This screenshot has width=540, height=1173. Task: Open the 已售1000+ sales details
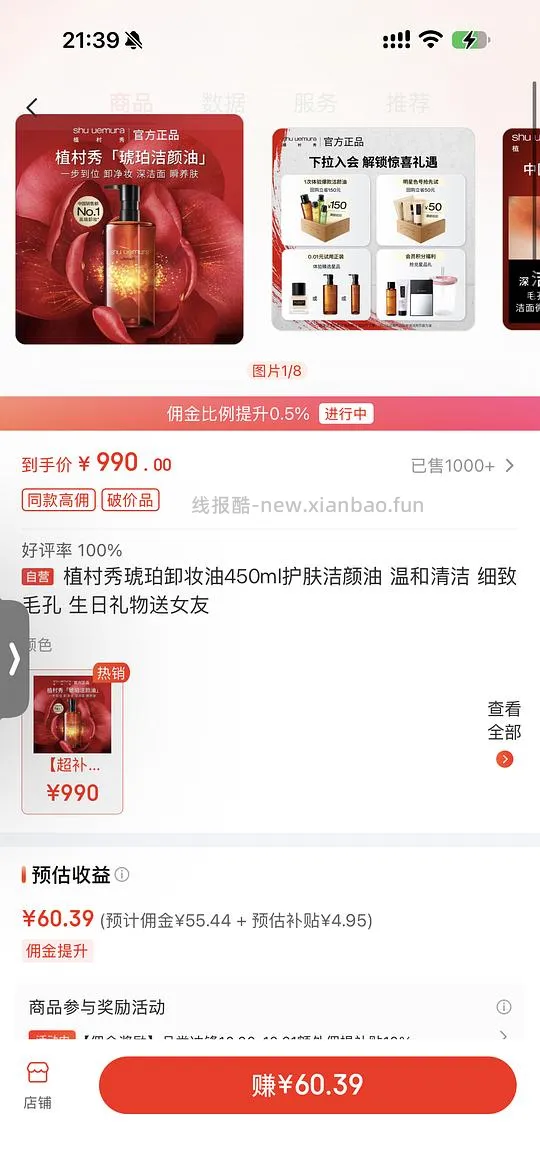[462, 466]
